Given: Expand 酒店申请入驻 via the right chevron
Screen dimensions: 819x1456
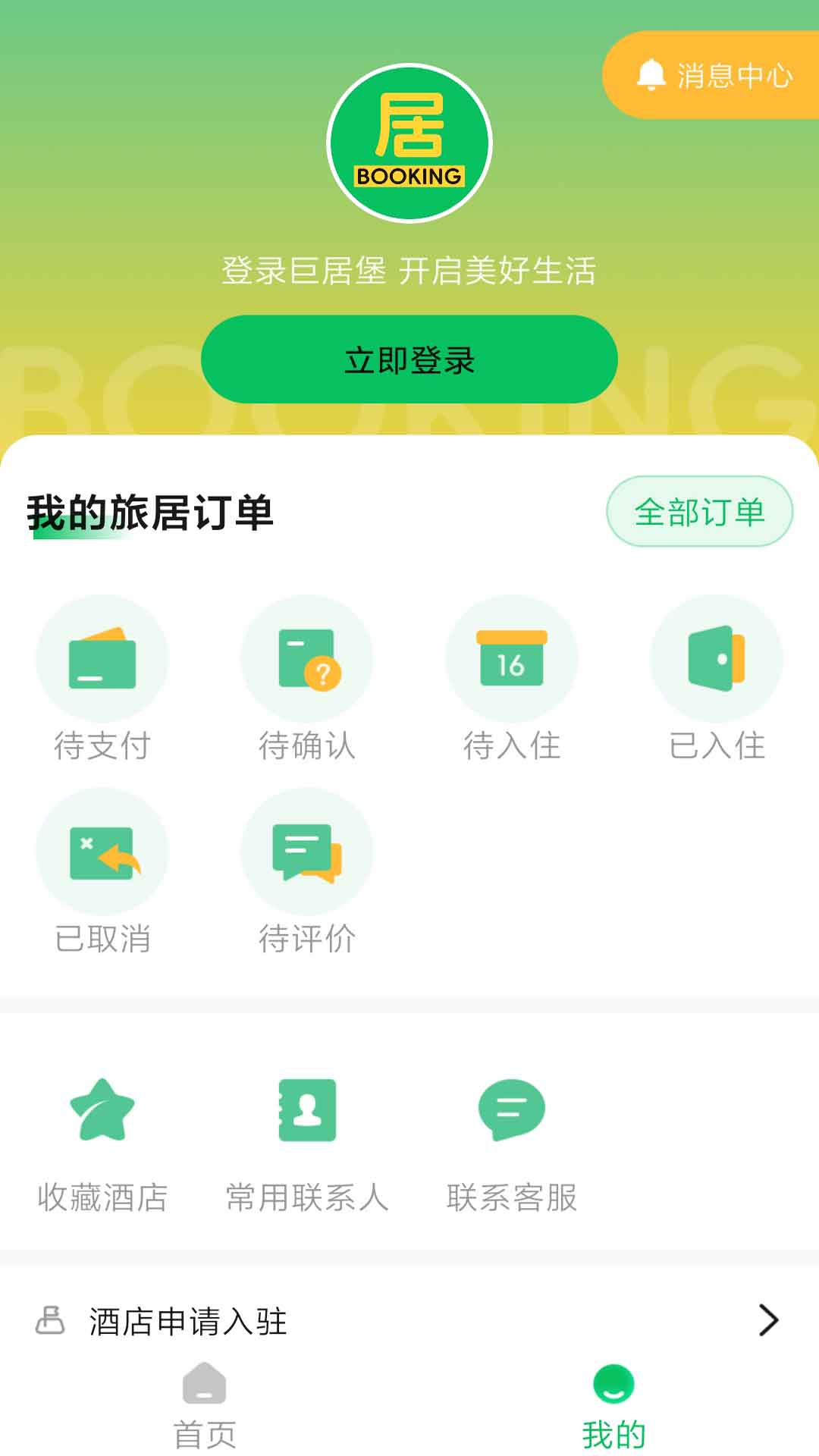Looking at the screenshot, I should [x=768, y=1319].
